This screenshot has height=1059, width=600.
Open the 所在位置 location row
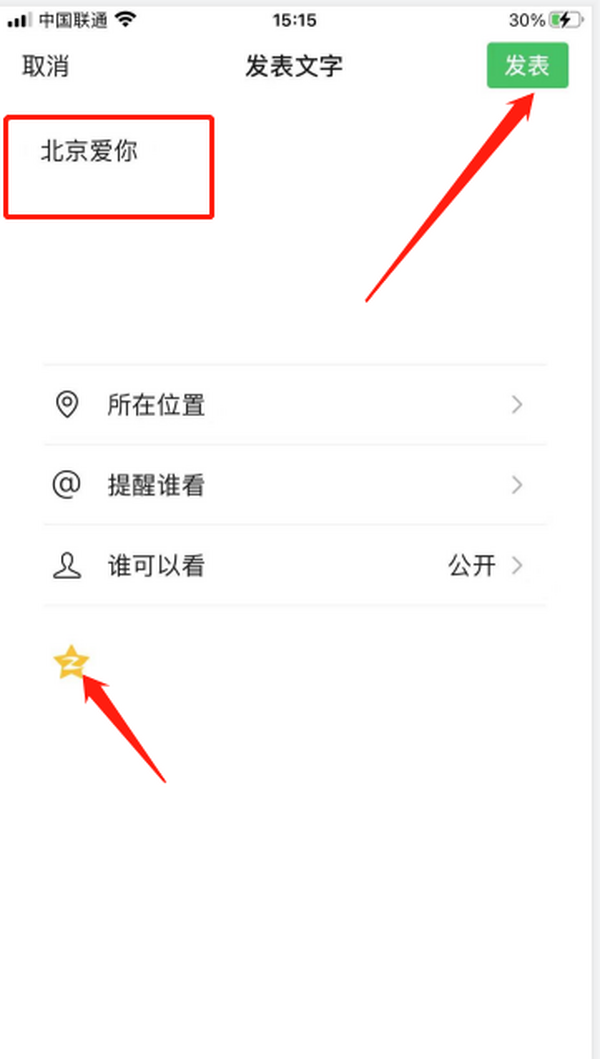294,405
